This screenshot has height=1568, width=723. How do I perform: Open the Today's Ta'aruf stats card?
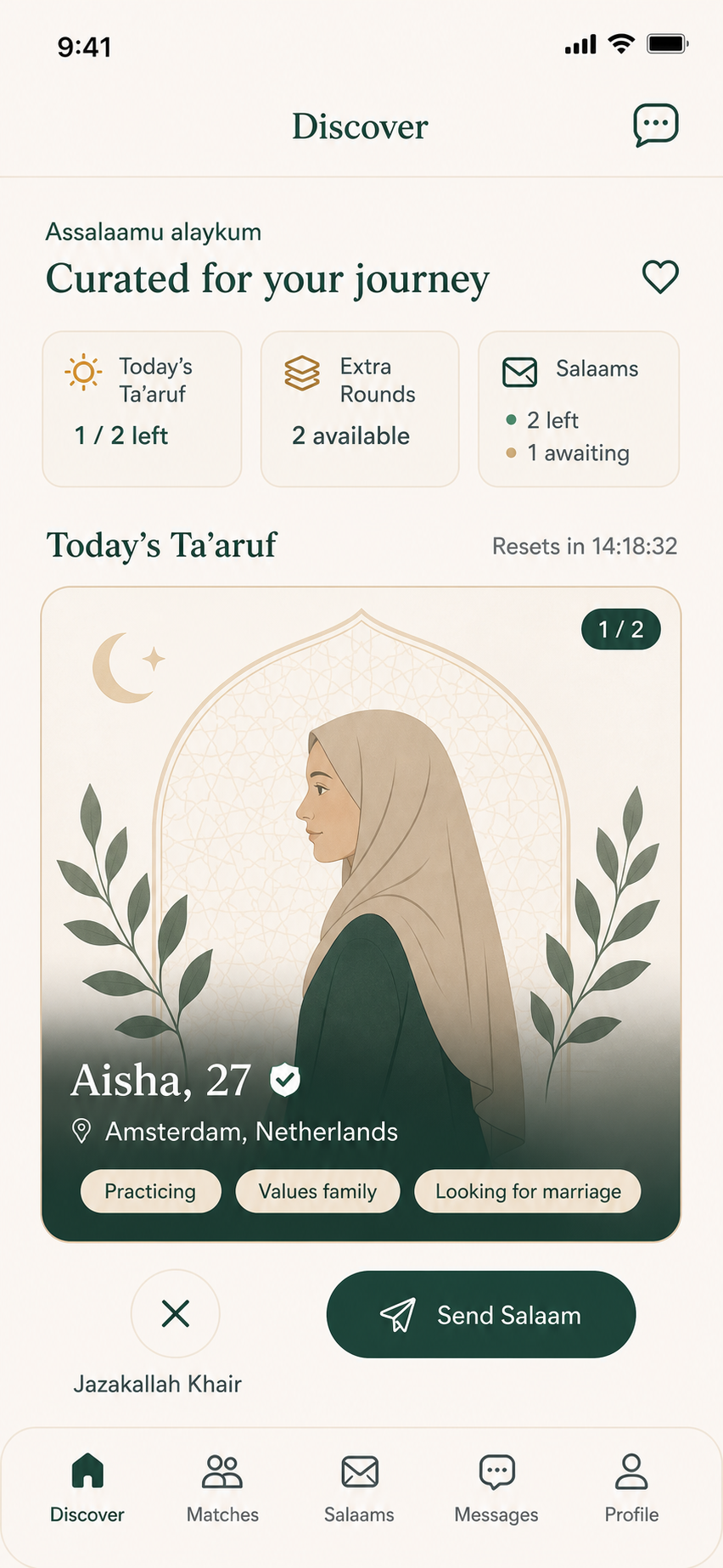point(142,409)
